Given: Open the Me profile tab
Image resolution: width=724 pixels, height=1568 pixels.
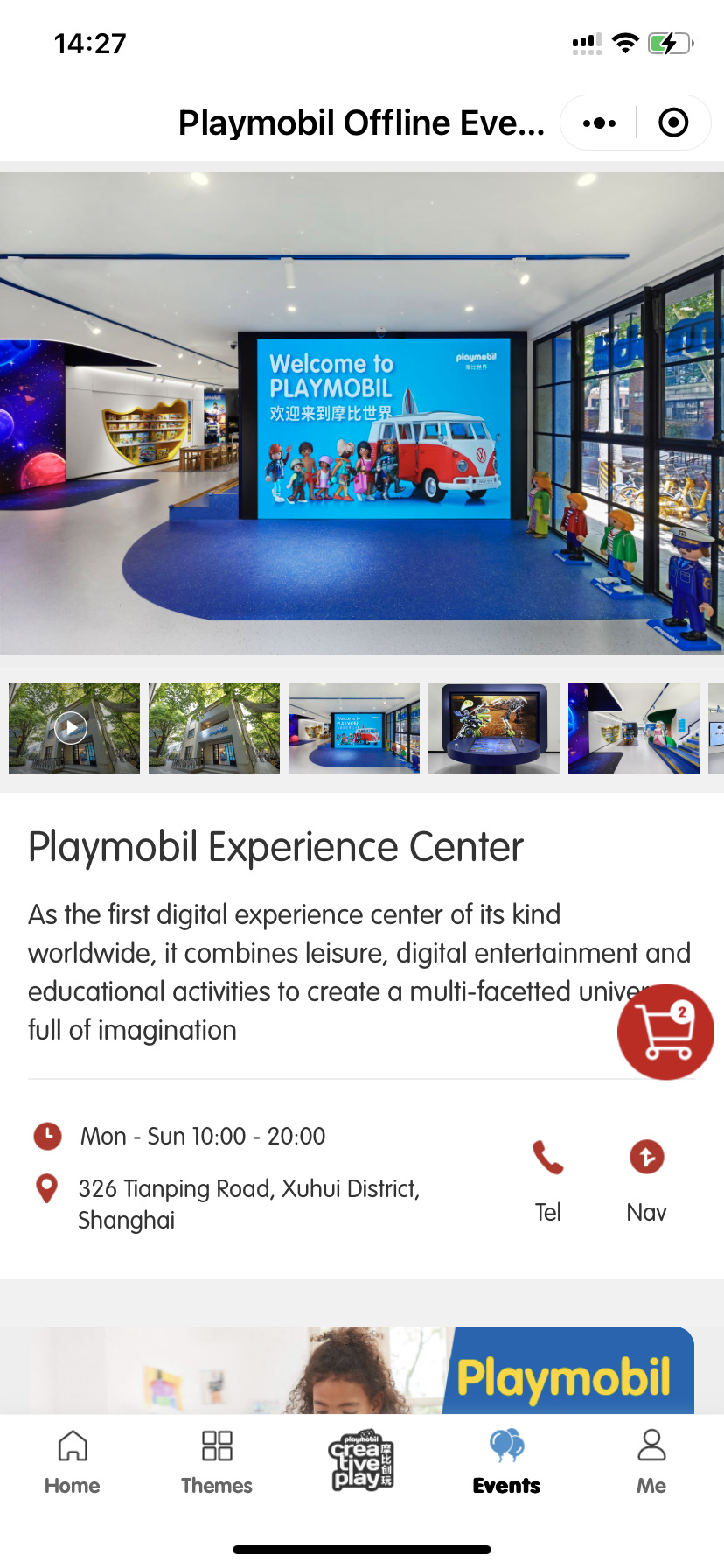Looking at the screenshot, I should (x=651, y=1463).
